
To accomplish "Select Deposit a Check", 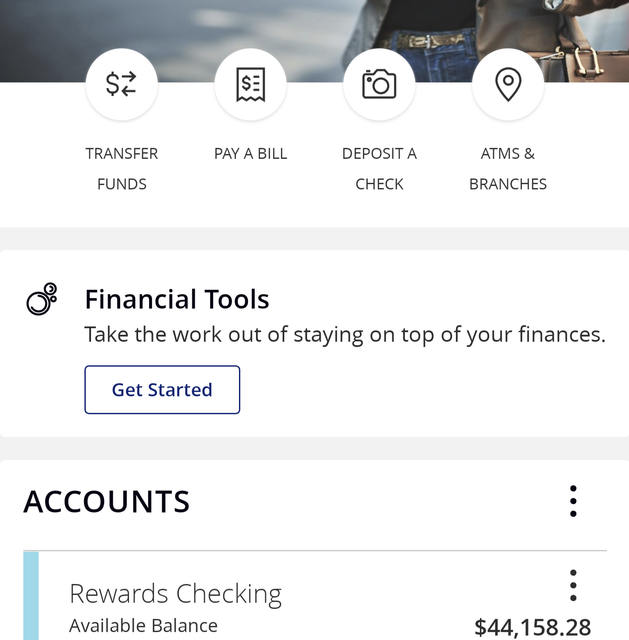I will click(x=379, y=86).
